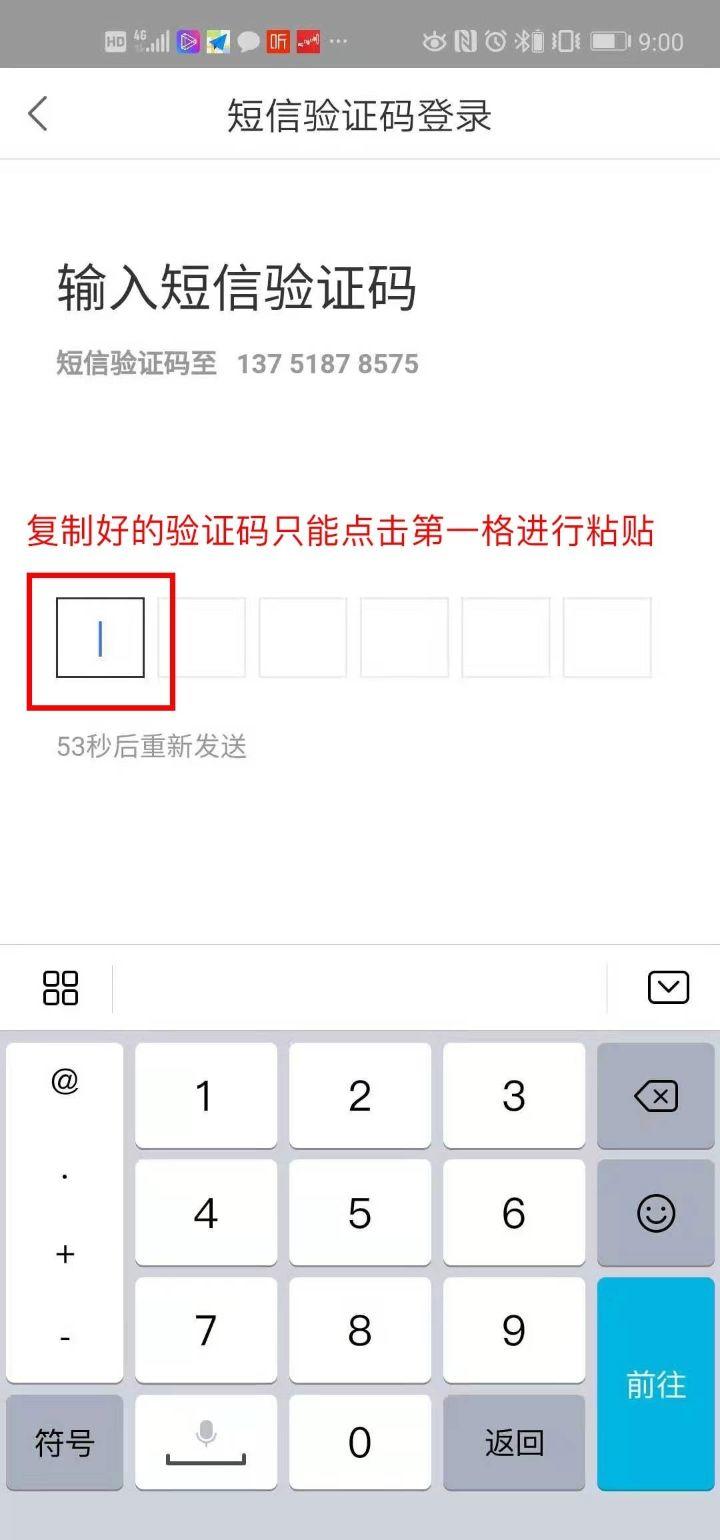Image resolution: width=720 pixels, height=1540 pixels.
Task: Tap the microphone space key
Action: 206,1443
